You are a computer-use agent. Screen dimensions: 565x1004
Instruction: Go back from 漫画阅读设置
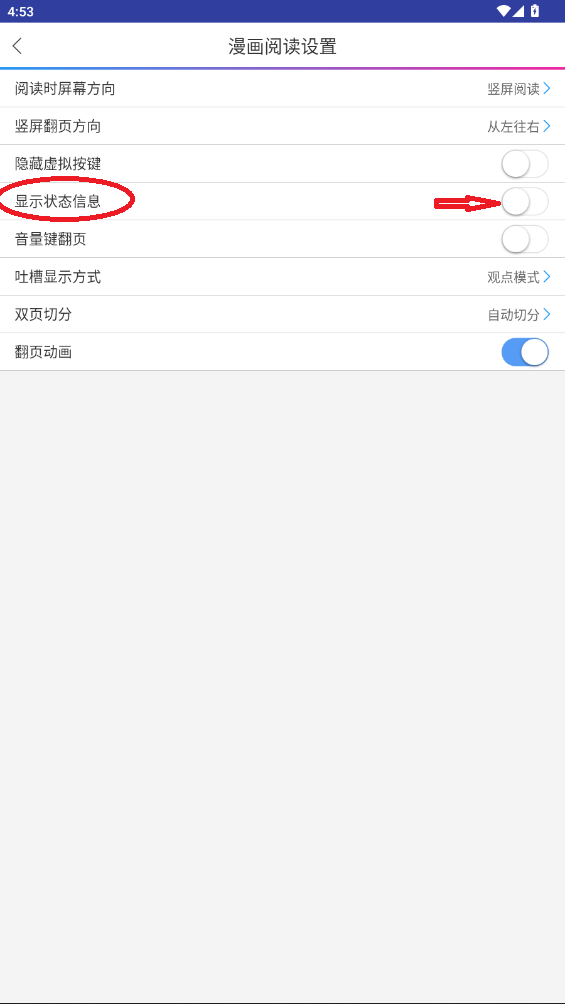(17, 46)
